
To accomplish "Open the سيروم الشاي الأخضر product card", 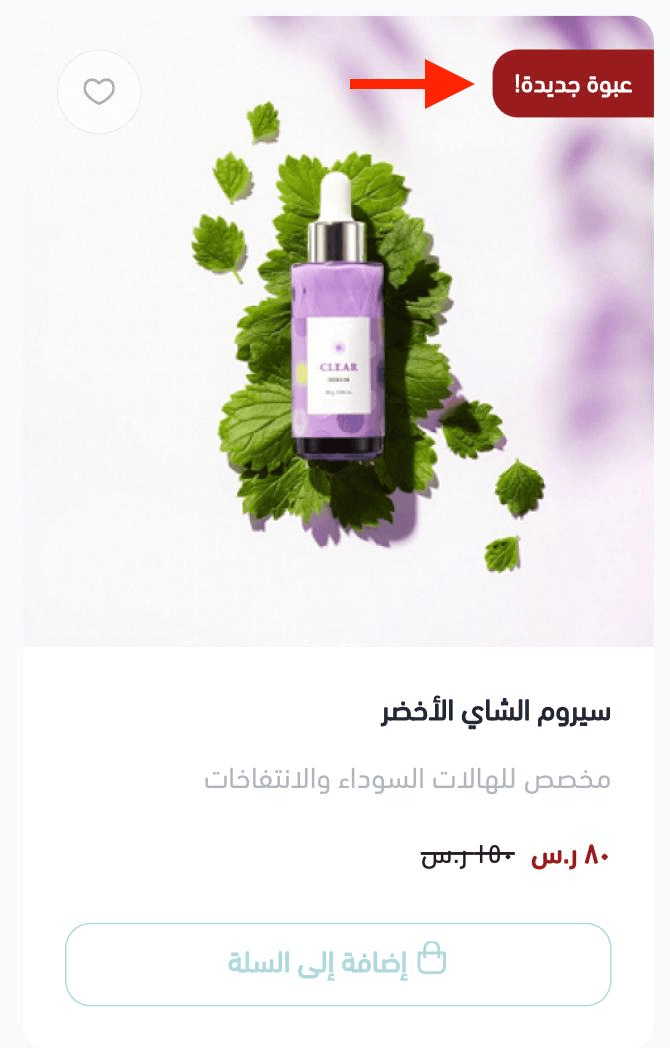I will [x=496, y=713].
